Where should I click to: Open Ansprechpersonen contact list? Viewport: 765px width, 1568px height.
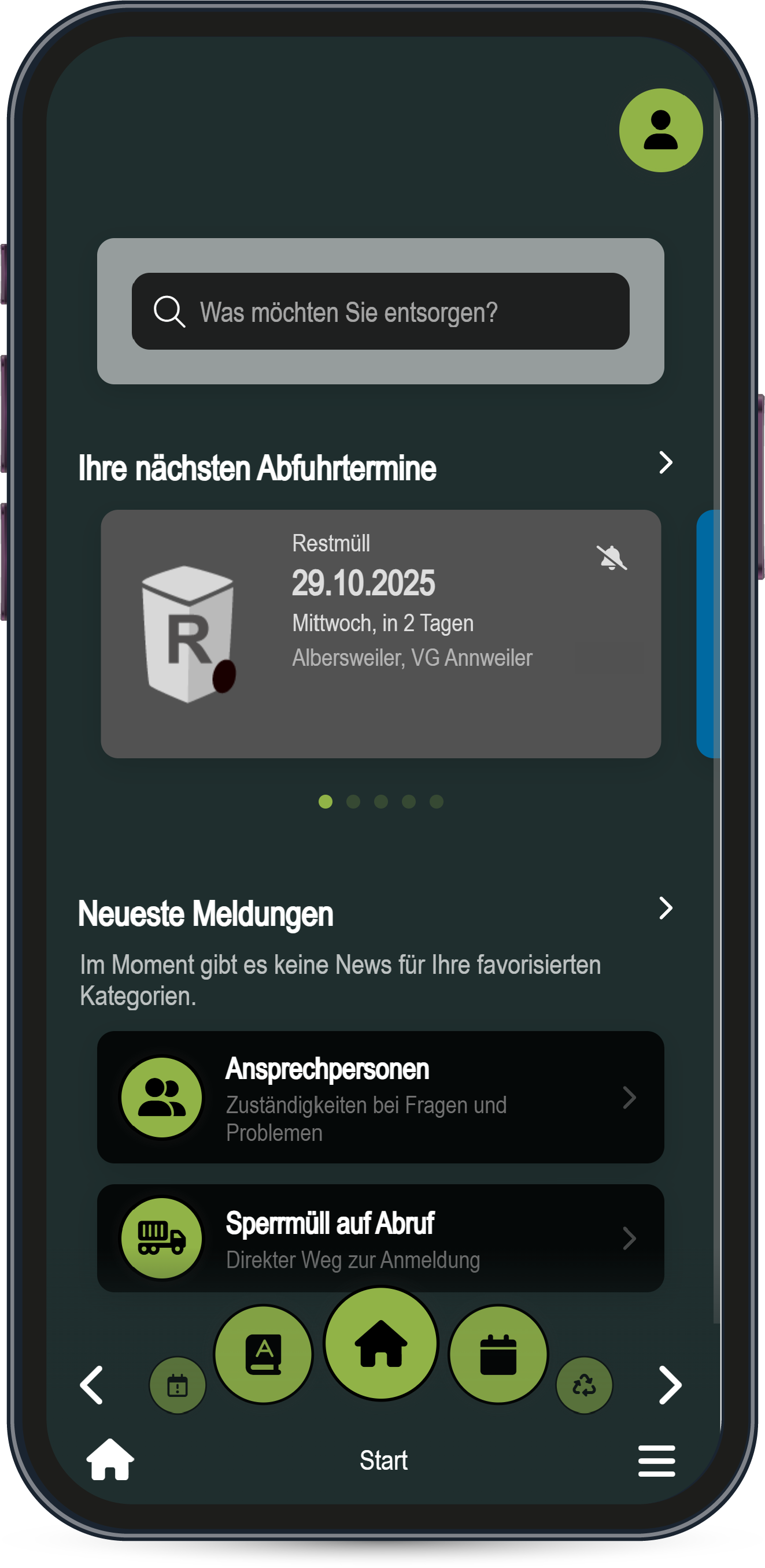pos(380,1097)
